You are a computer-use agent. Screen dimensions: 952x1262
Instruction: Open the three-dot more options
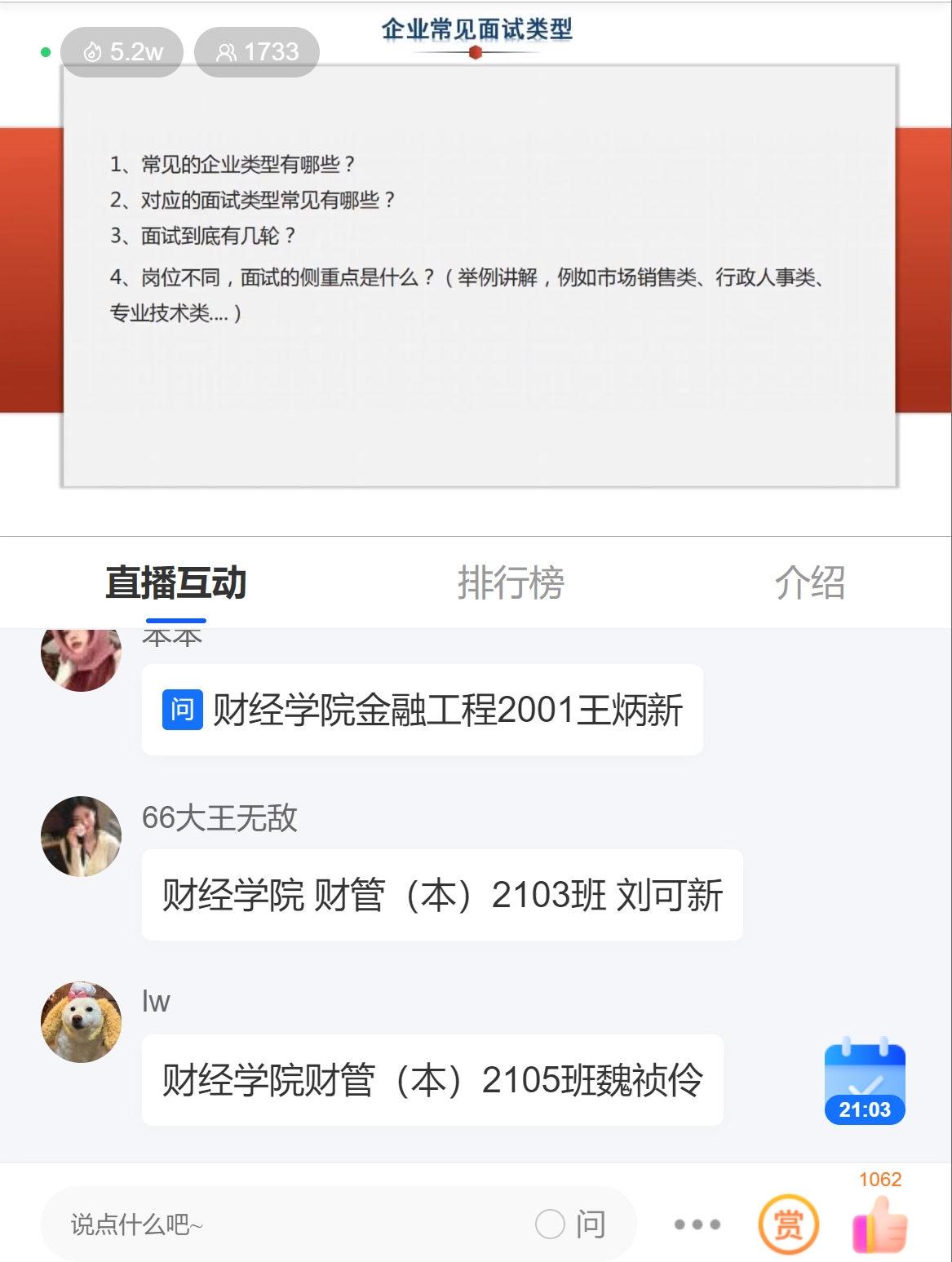point(697,1224)
